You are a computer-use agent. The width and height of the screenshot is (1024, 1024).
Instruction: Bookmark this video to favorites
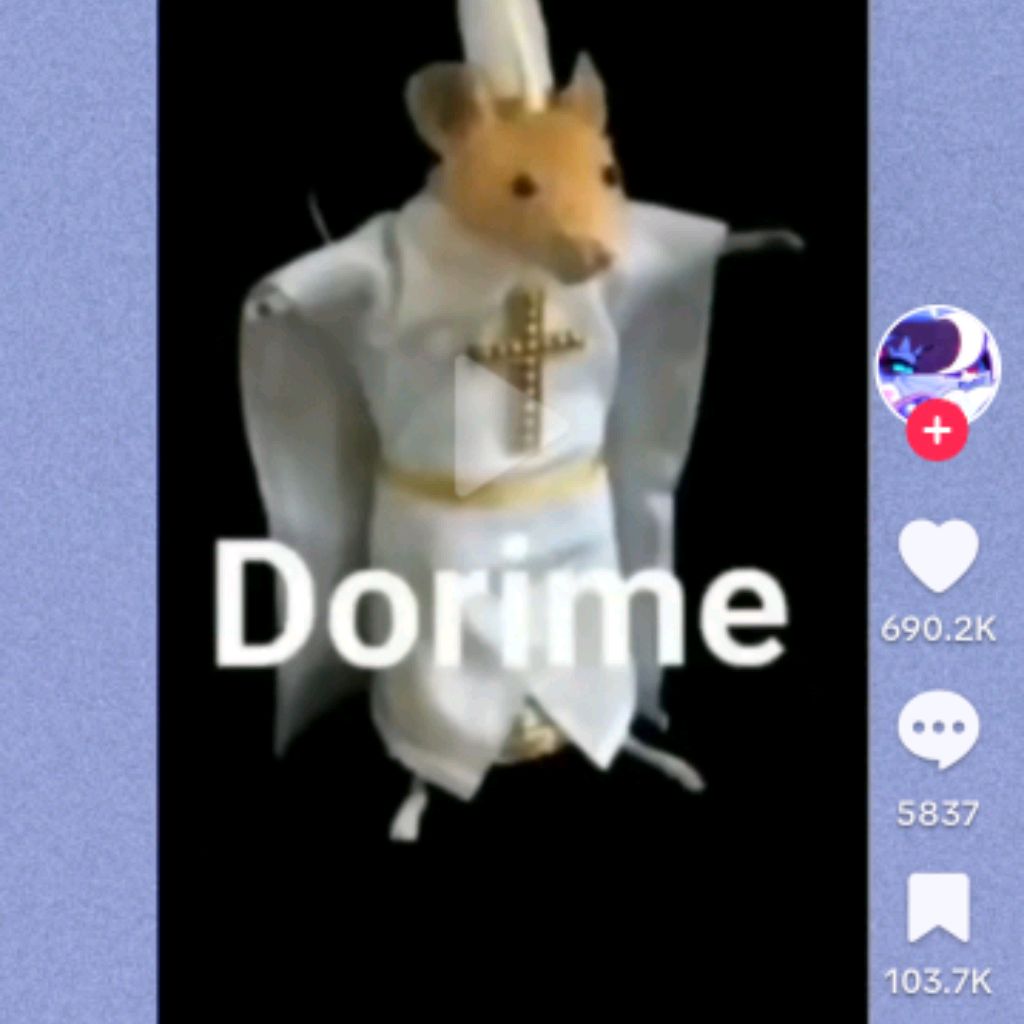937,907
